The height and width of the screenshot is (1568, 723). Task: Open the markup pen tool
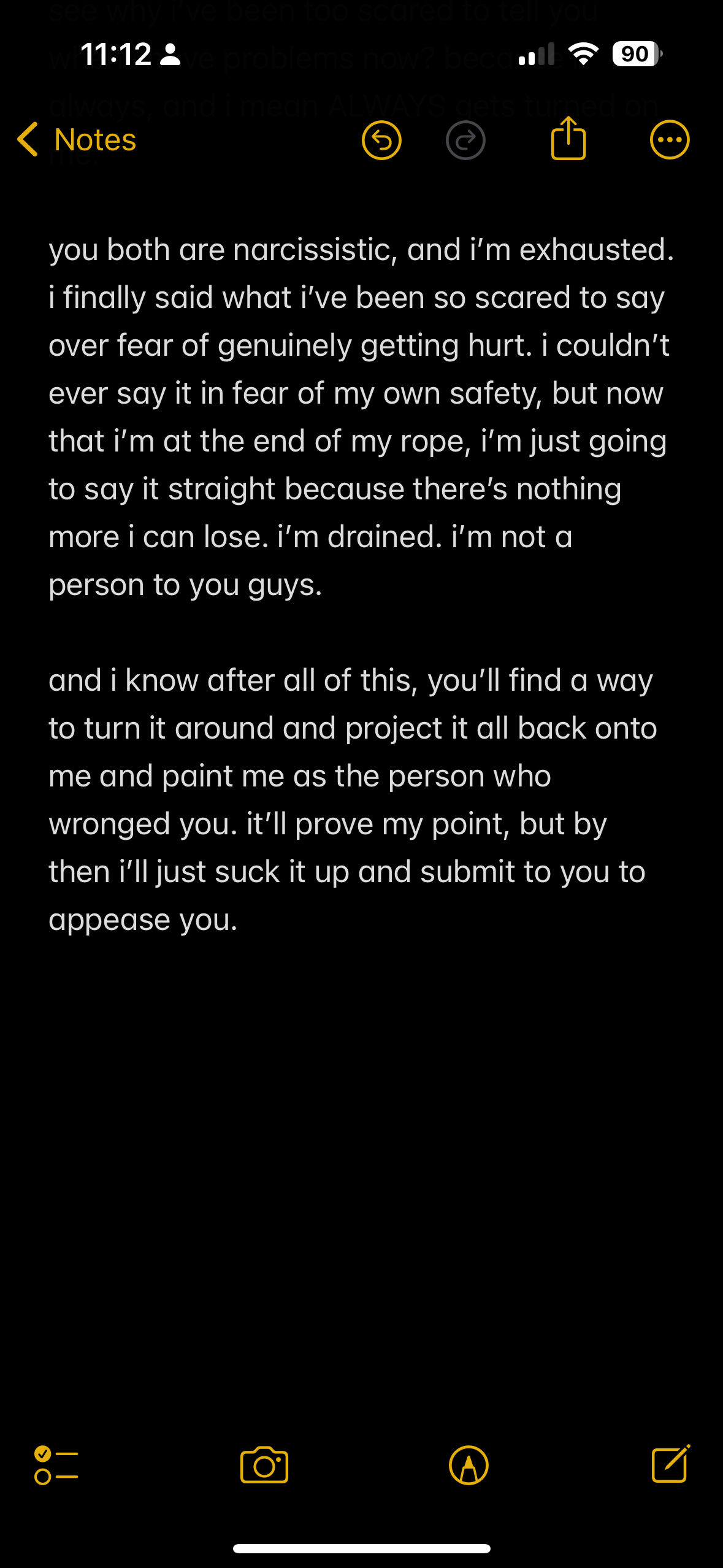(x=469, y=1465)
